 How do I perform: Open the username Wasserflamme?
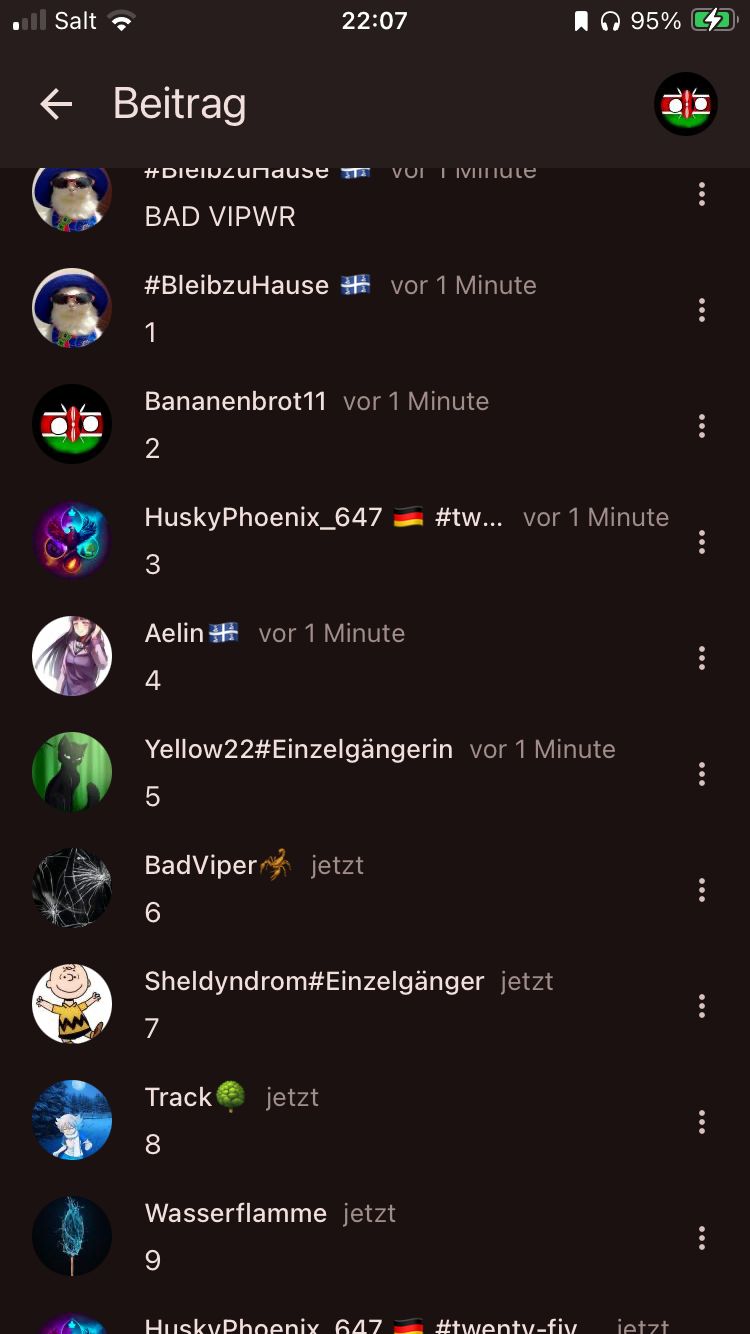click(x=236, y=1213)
